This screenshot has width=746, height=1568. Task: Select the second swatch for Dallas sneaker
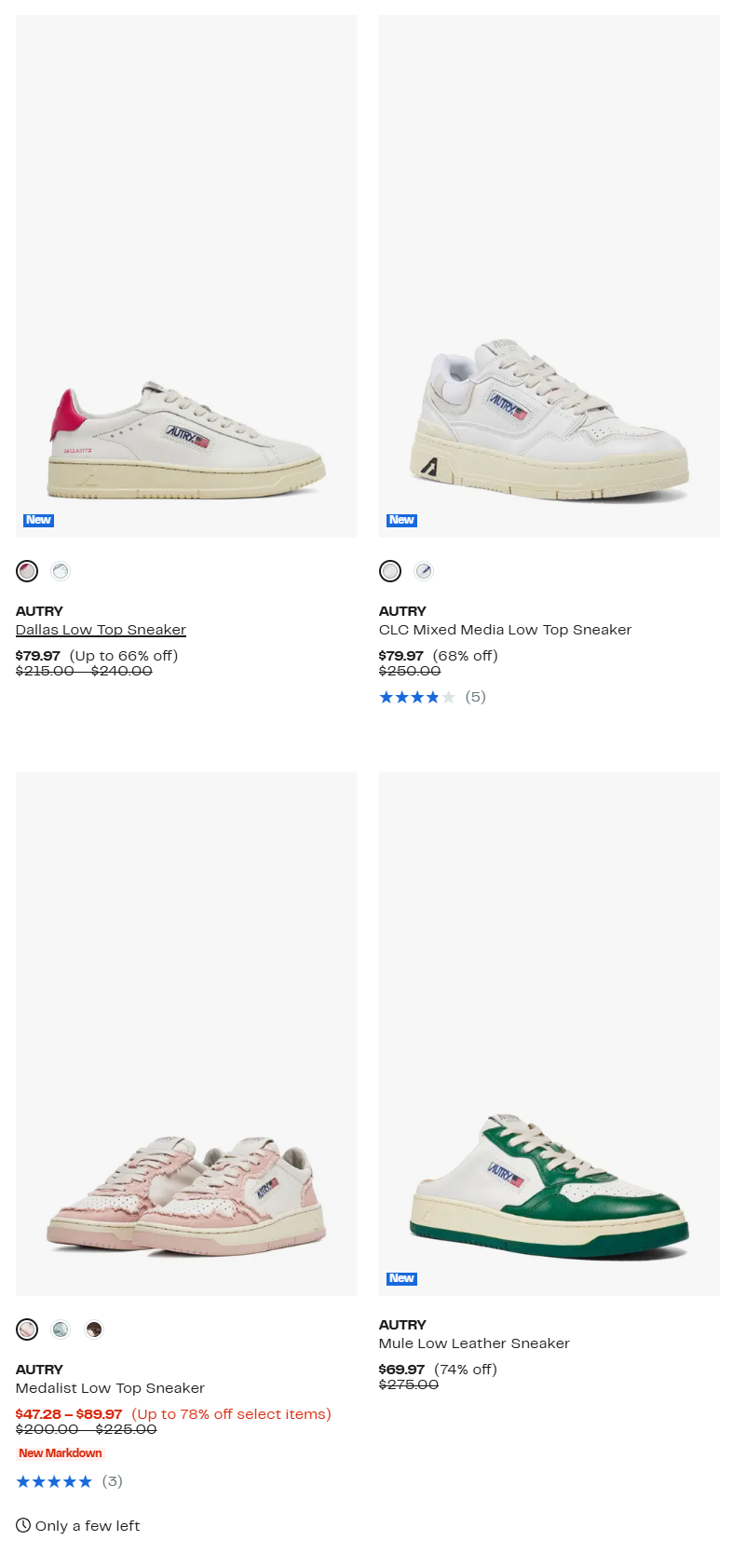61,571
